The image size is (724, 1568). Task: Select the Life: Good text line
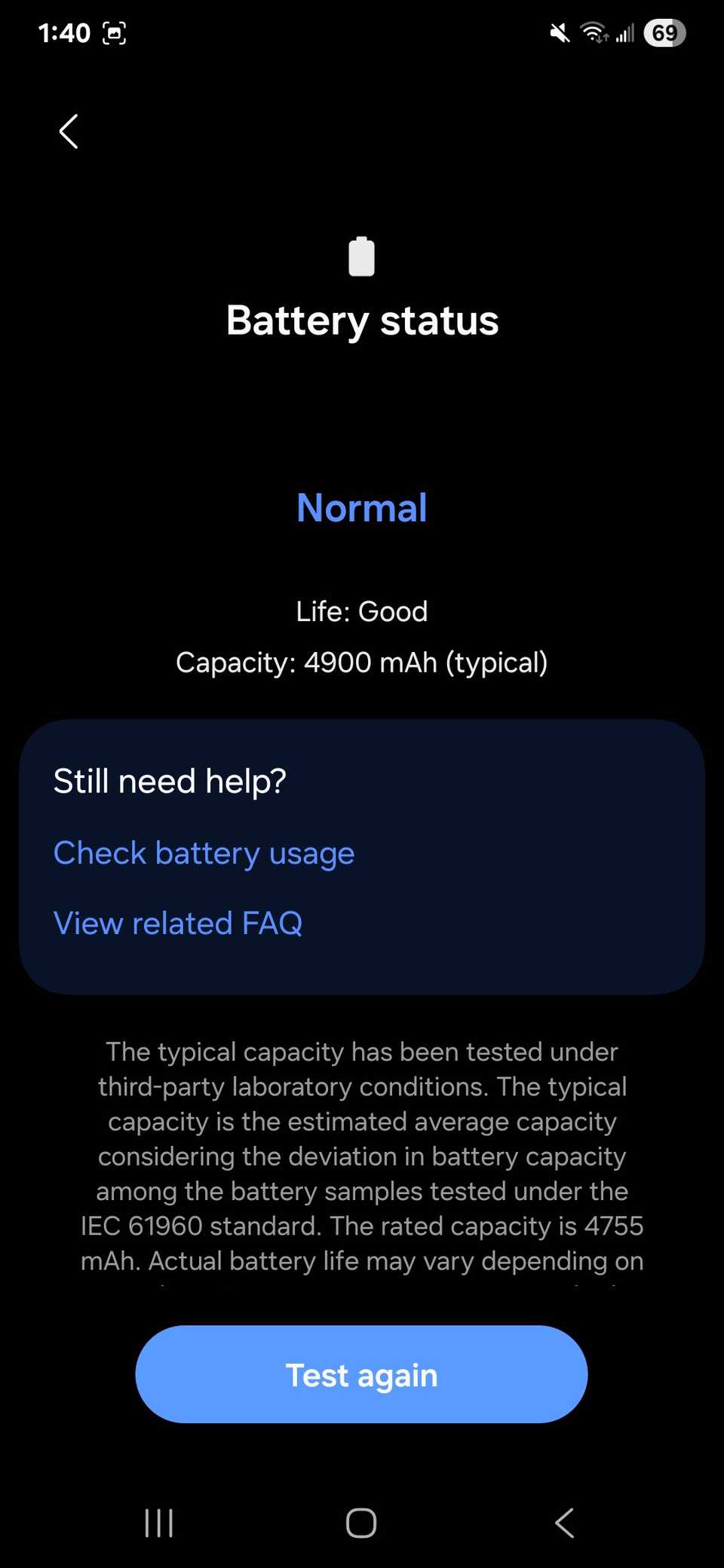click(x=361, y=611)
